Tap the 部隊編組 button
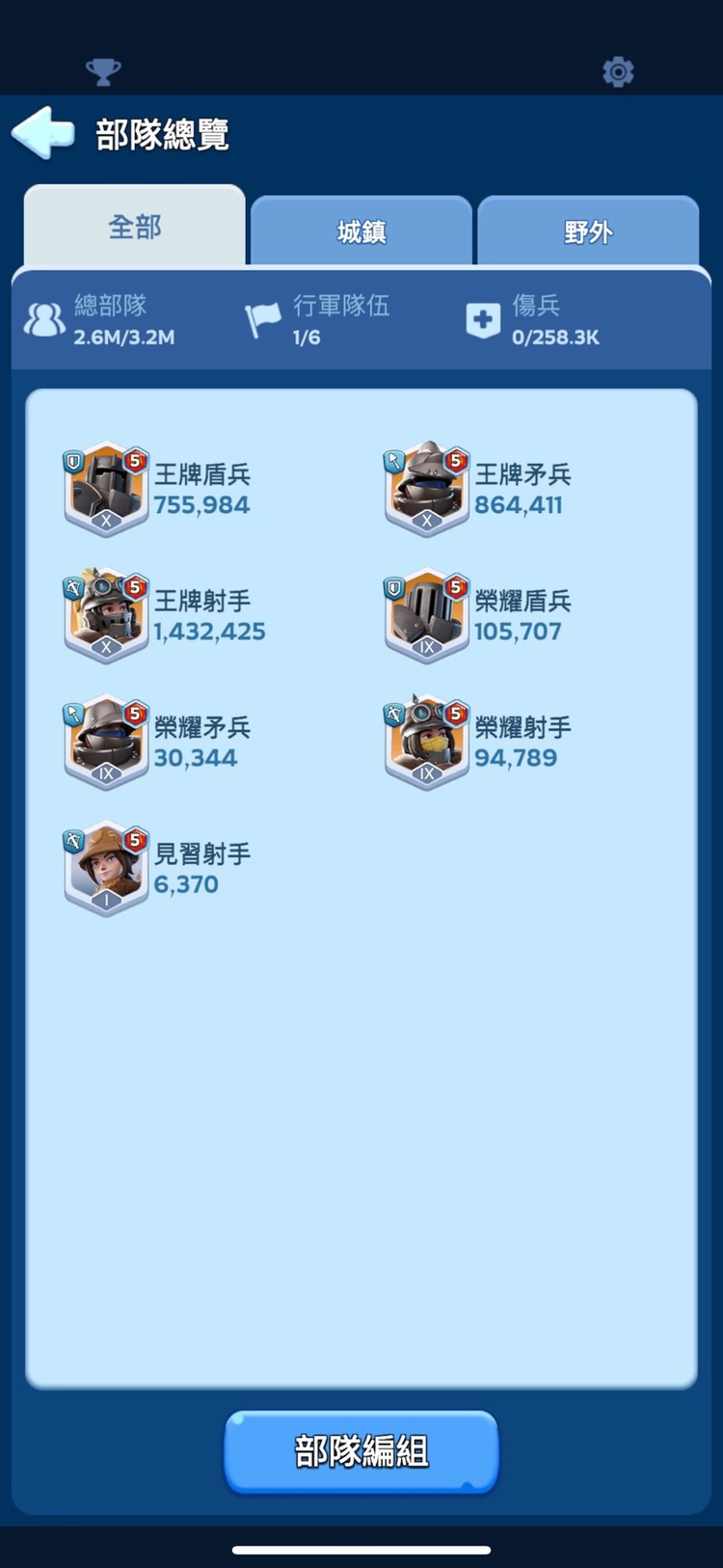The image size is (723, 1568). tap(361, 1451)
